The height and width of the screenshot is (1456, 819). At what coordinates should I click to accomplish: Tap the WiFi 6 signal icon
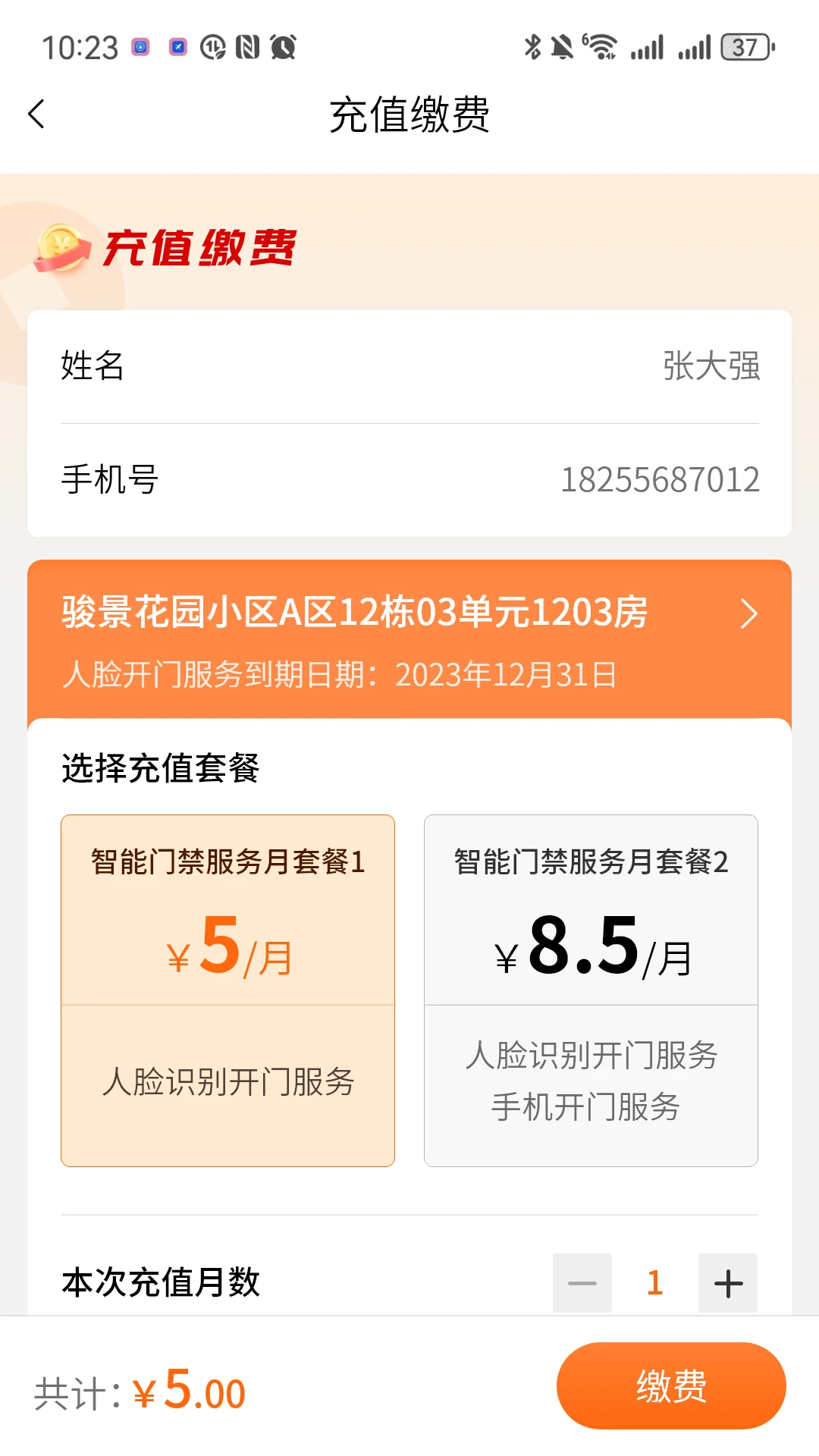599,47
